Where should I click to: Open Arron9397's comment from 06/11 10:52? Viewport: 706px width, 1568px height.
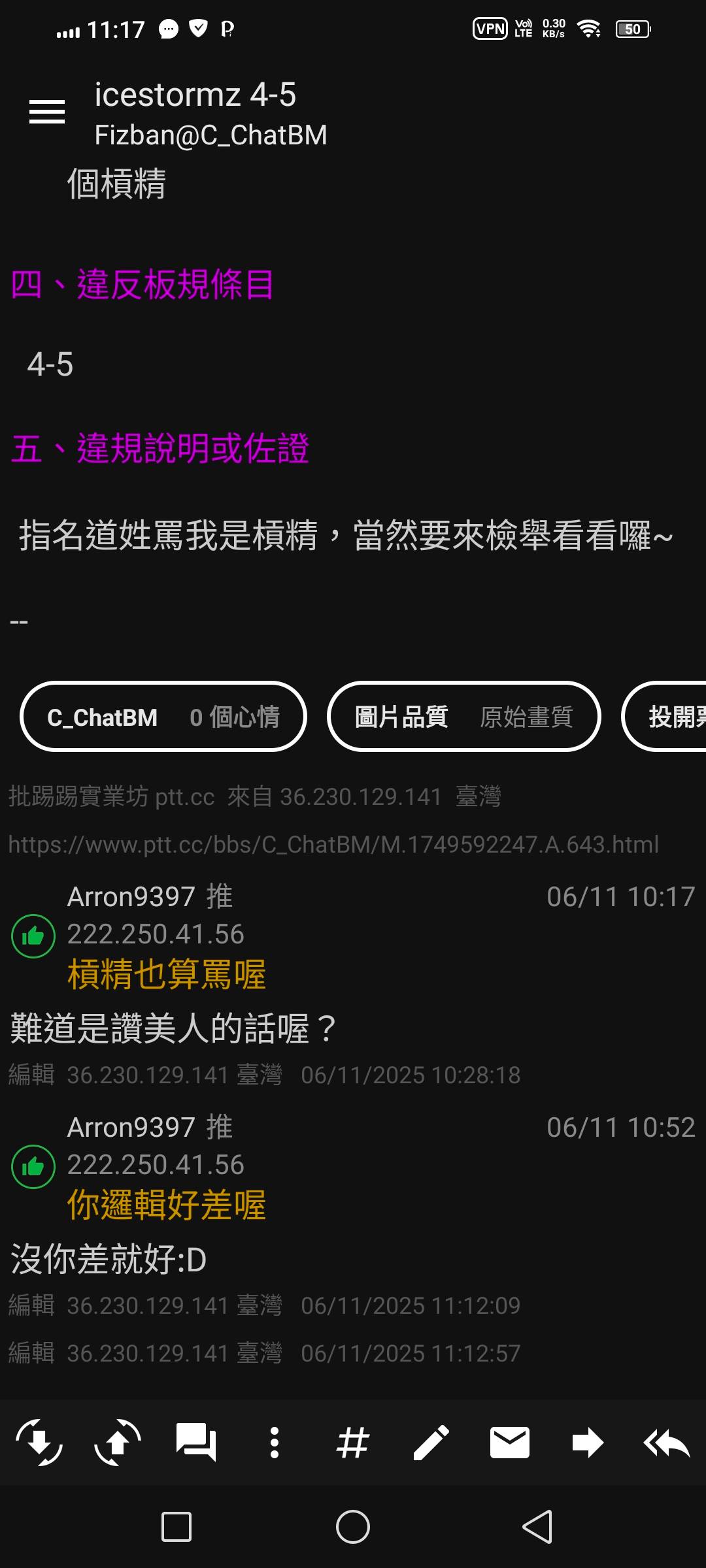tap(353, 1166)
